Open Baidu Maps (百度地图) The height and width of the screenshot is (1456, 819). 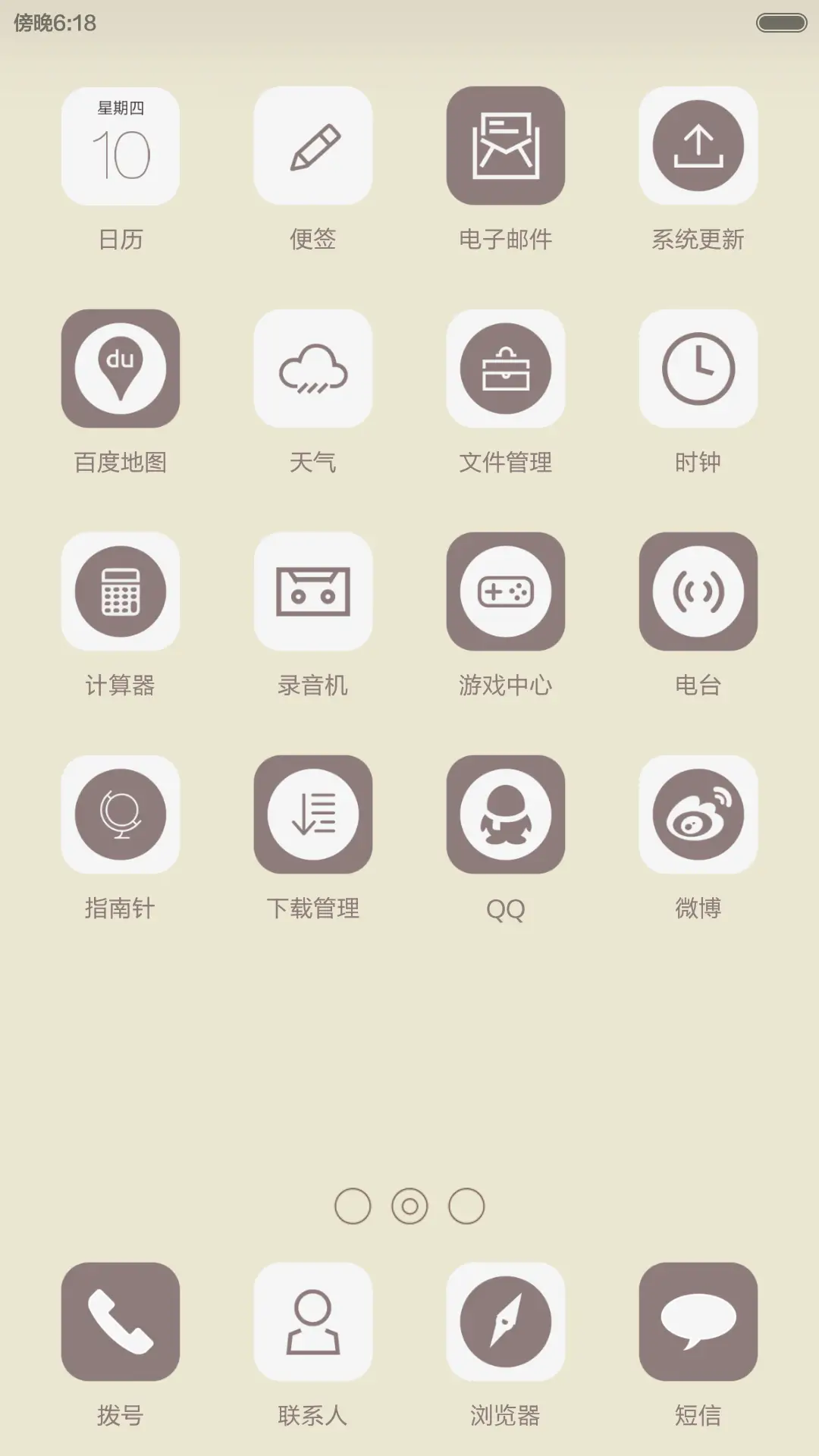pyautogui.click(x=121, y=367)
